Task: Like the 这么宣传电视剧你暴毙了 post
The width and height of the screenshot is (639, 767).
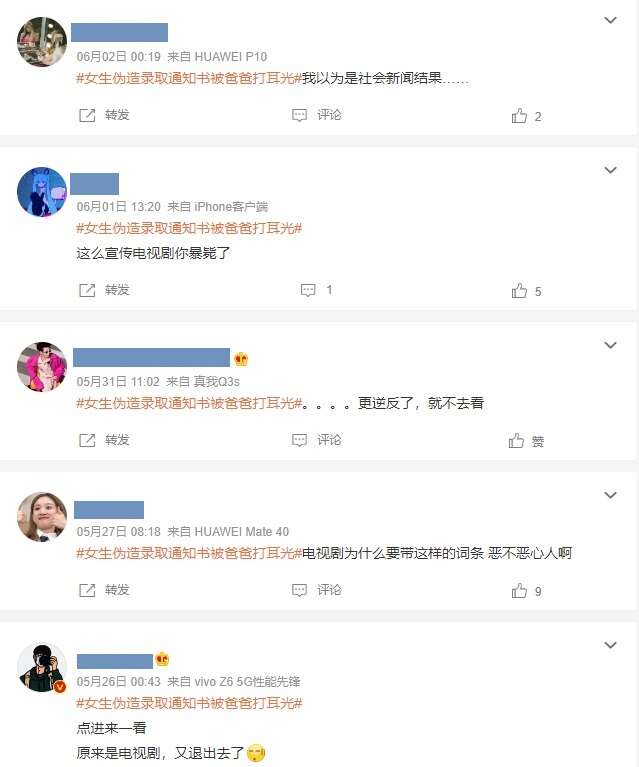Action: (x=526, y=291)
